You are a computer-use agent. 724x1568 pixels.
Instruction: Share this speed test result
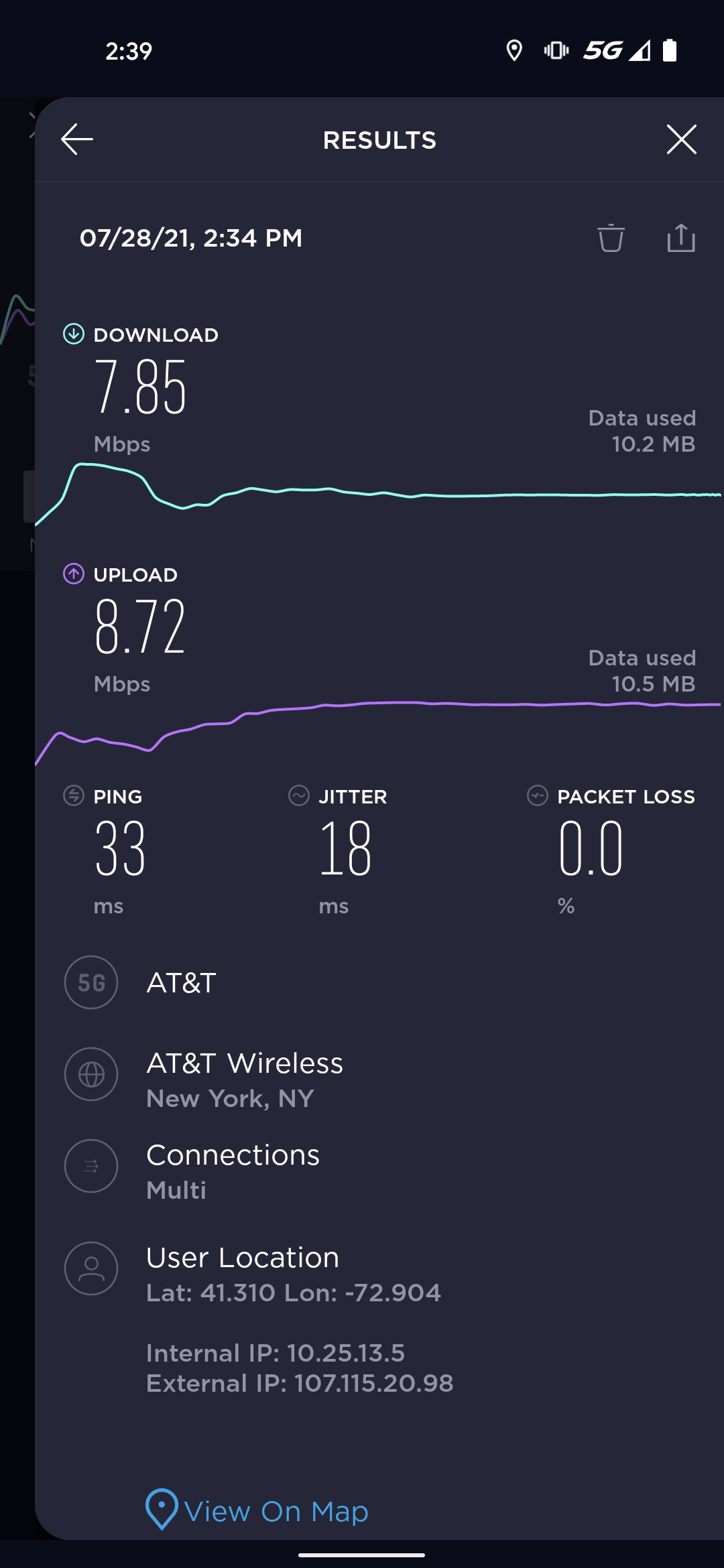tap(681, 238)
